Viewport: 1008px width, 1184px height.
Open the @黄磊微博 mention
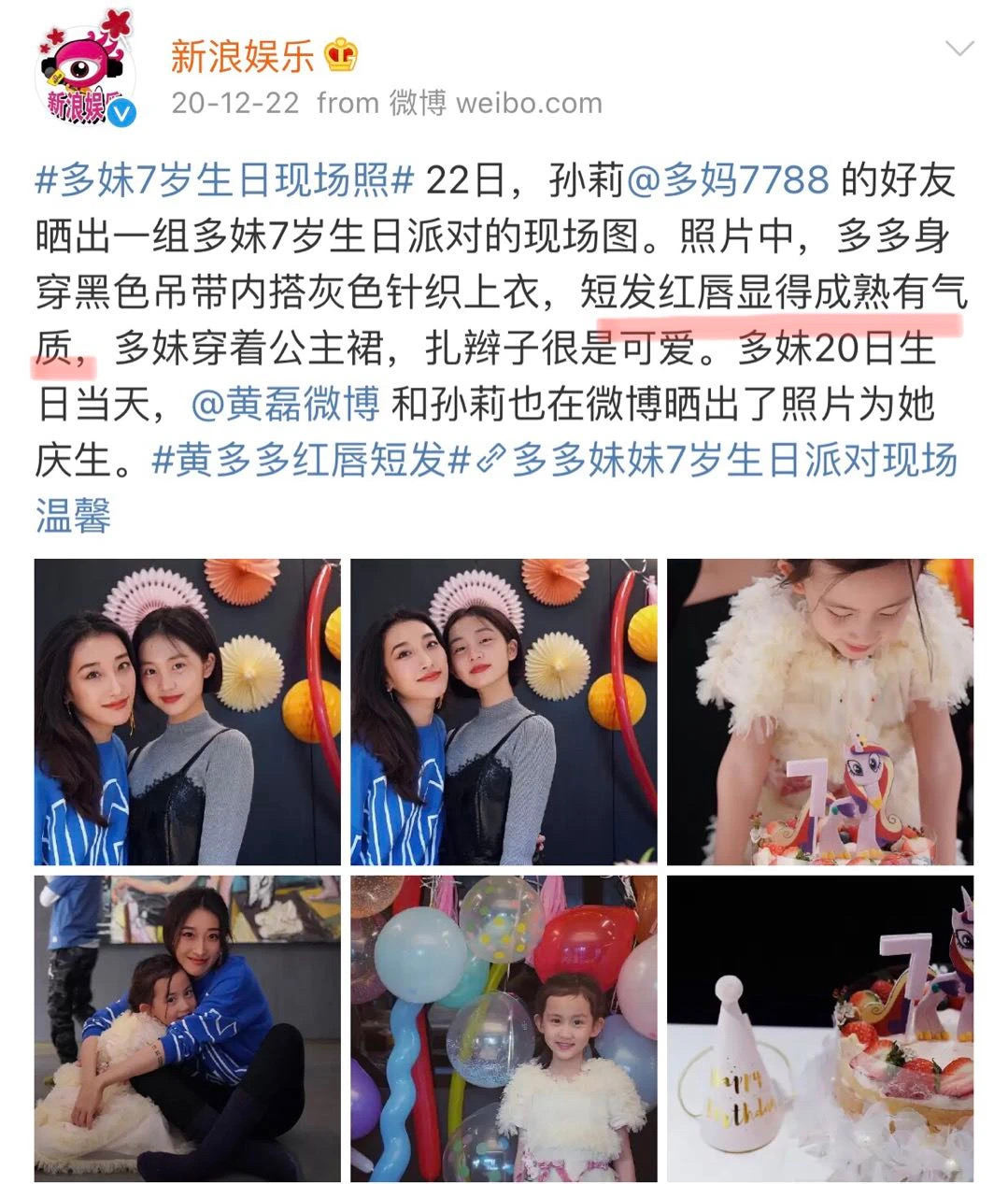pyautogui.click(x=285, y=404)
